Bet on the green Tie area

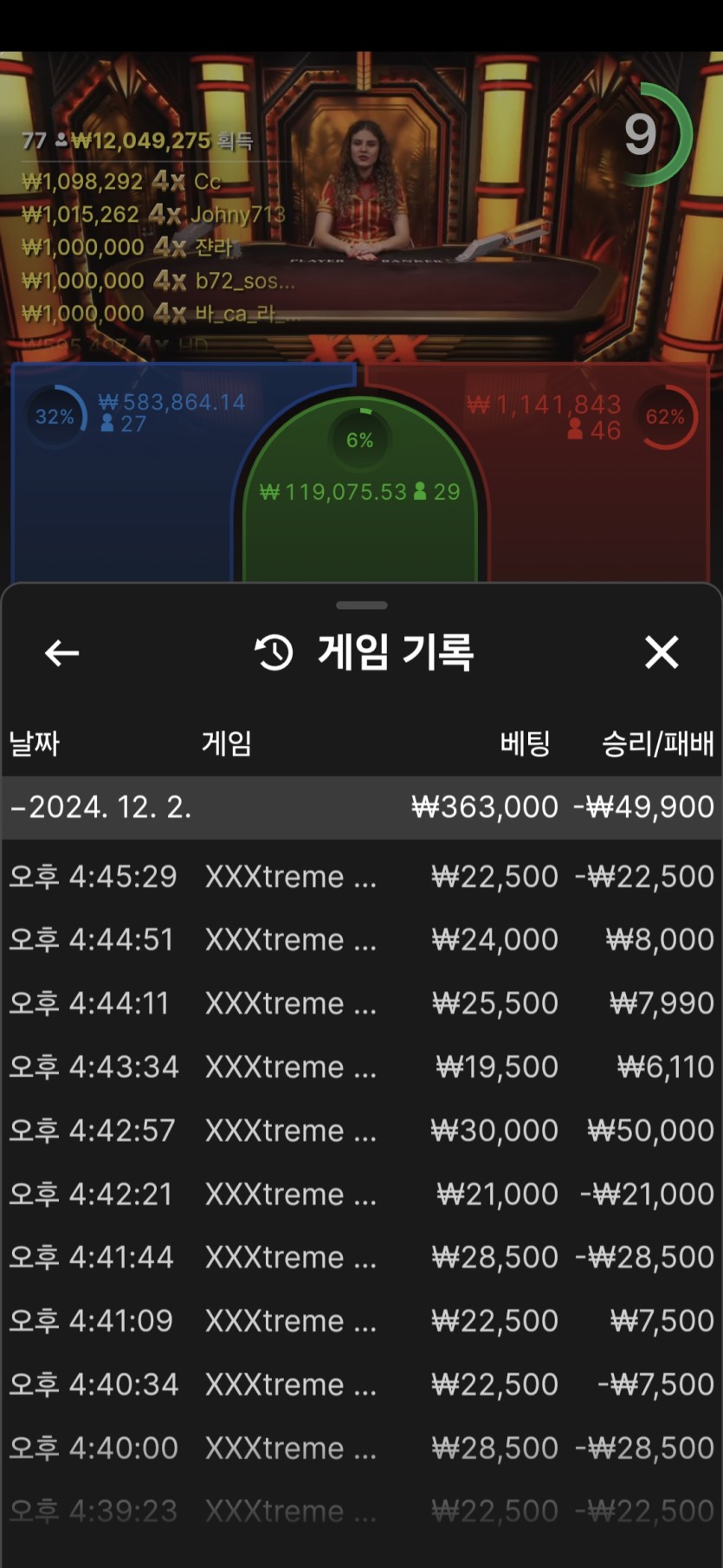click(x=360, y=494)
